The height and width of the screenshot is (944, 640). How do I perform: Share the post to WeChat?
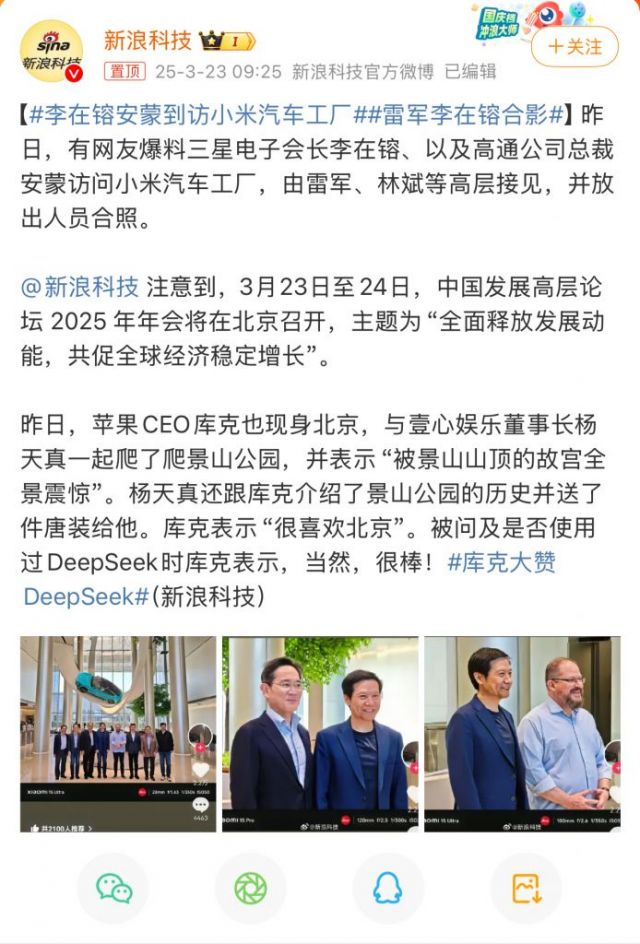click(x=113, y=888)
